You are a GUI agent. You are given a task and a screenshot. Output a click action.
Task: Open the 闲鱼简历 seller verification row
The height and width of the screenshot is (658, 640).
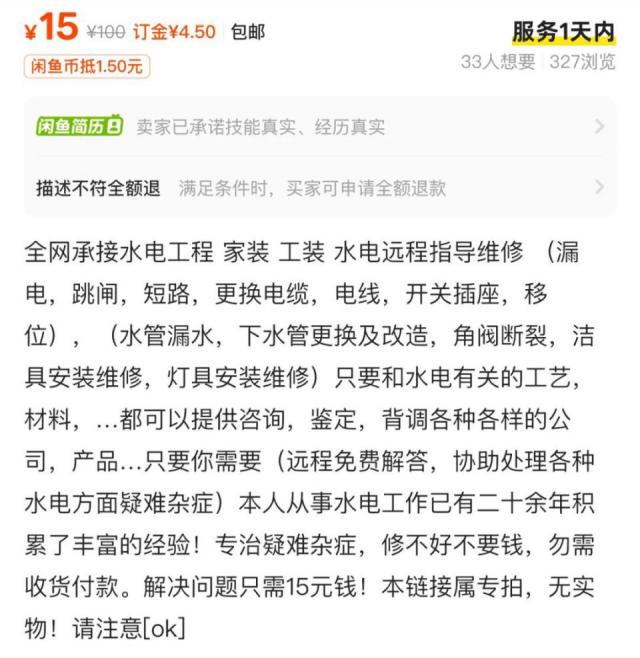[x=320, y=127]
